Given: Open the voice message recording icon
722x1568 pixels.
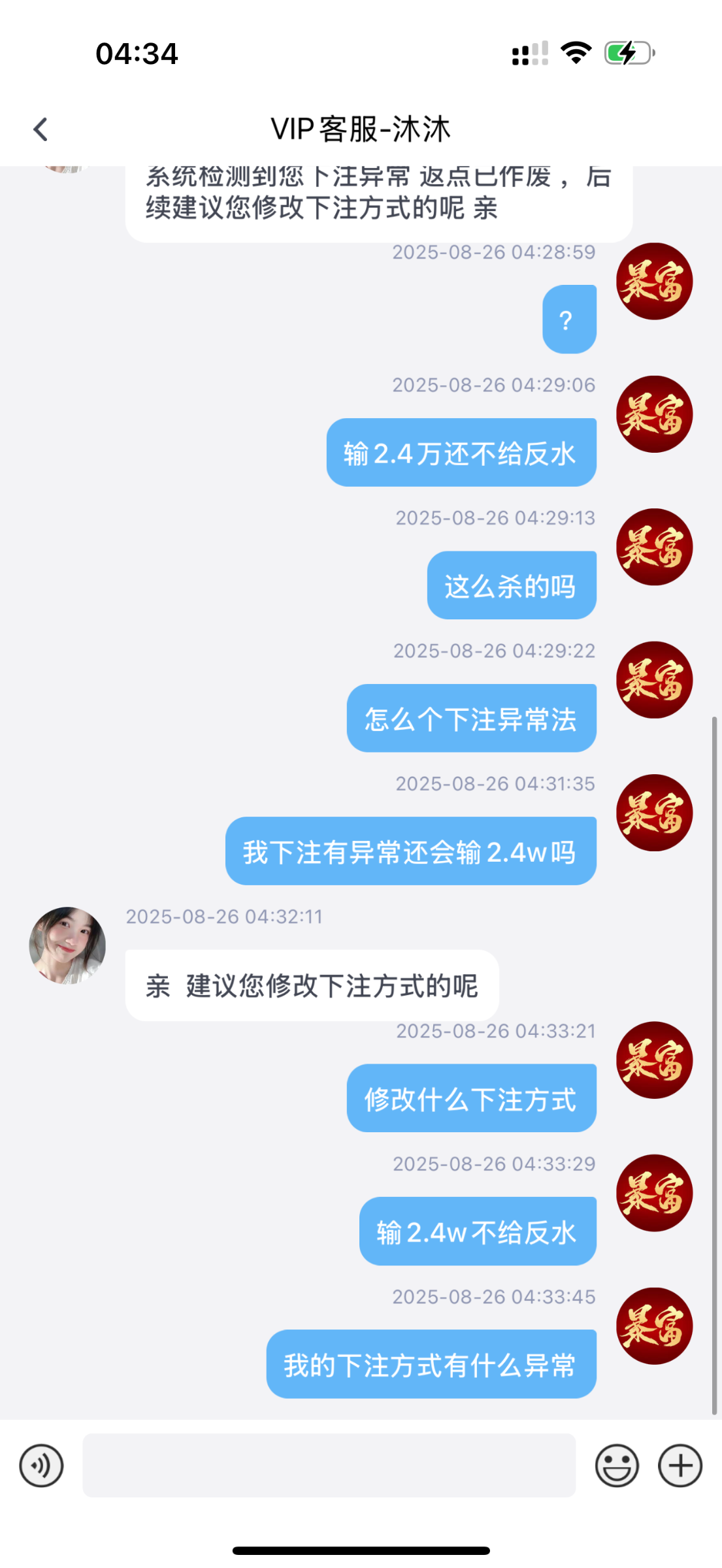Looking at the screenshot, I should click(x=41, y=1465).
